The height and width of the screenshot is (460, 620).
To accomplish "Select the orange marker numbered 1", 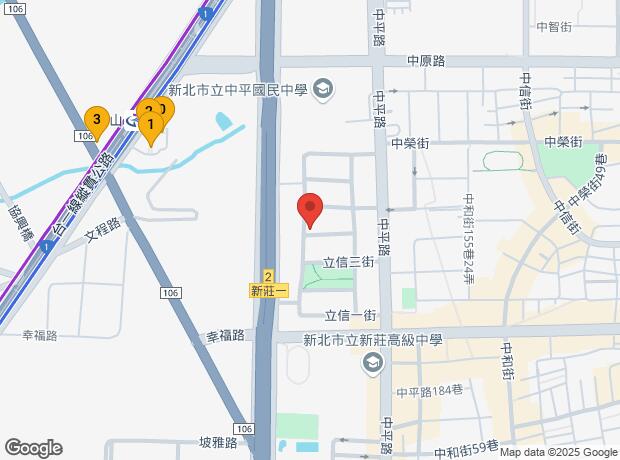I will [x=150, y=126].
